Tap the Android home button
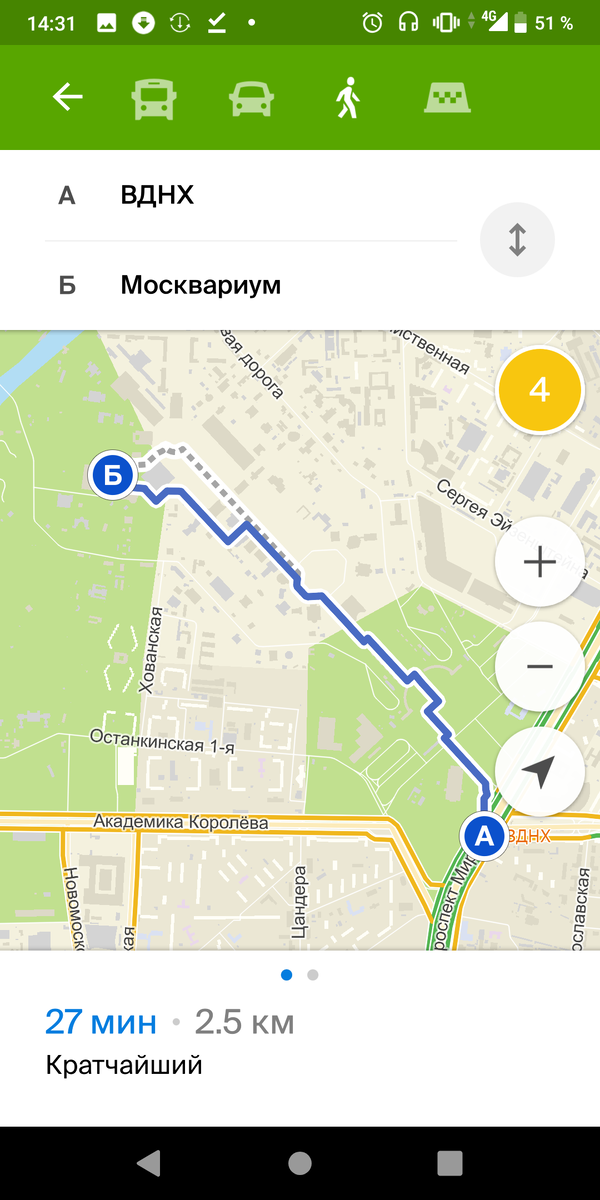The image size is (600, 1200). coord(300,1162)
